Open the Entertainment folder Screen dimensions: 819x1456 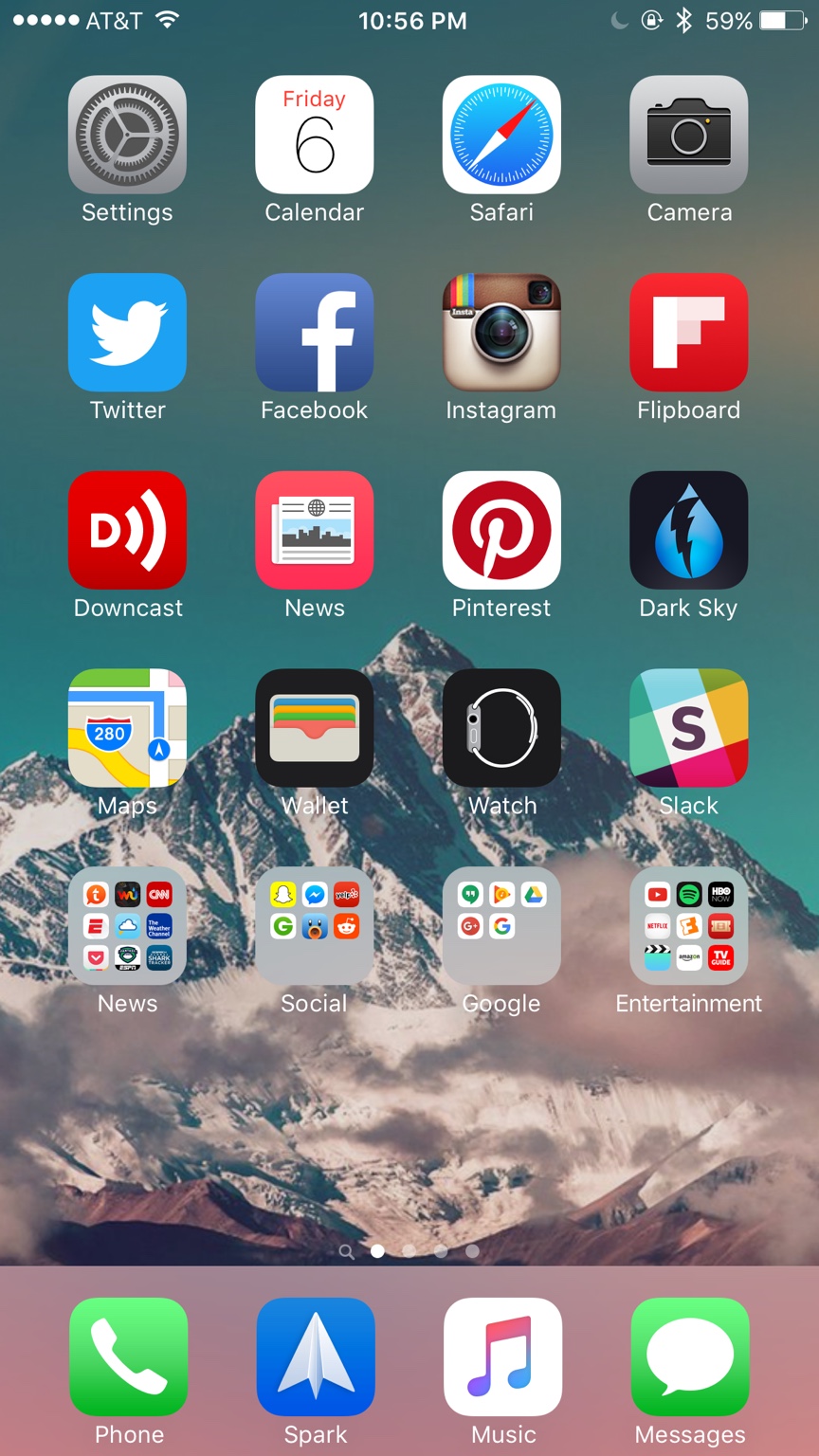tap(688, 925)
